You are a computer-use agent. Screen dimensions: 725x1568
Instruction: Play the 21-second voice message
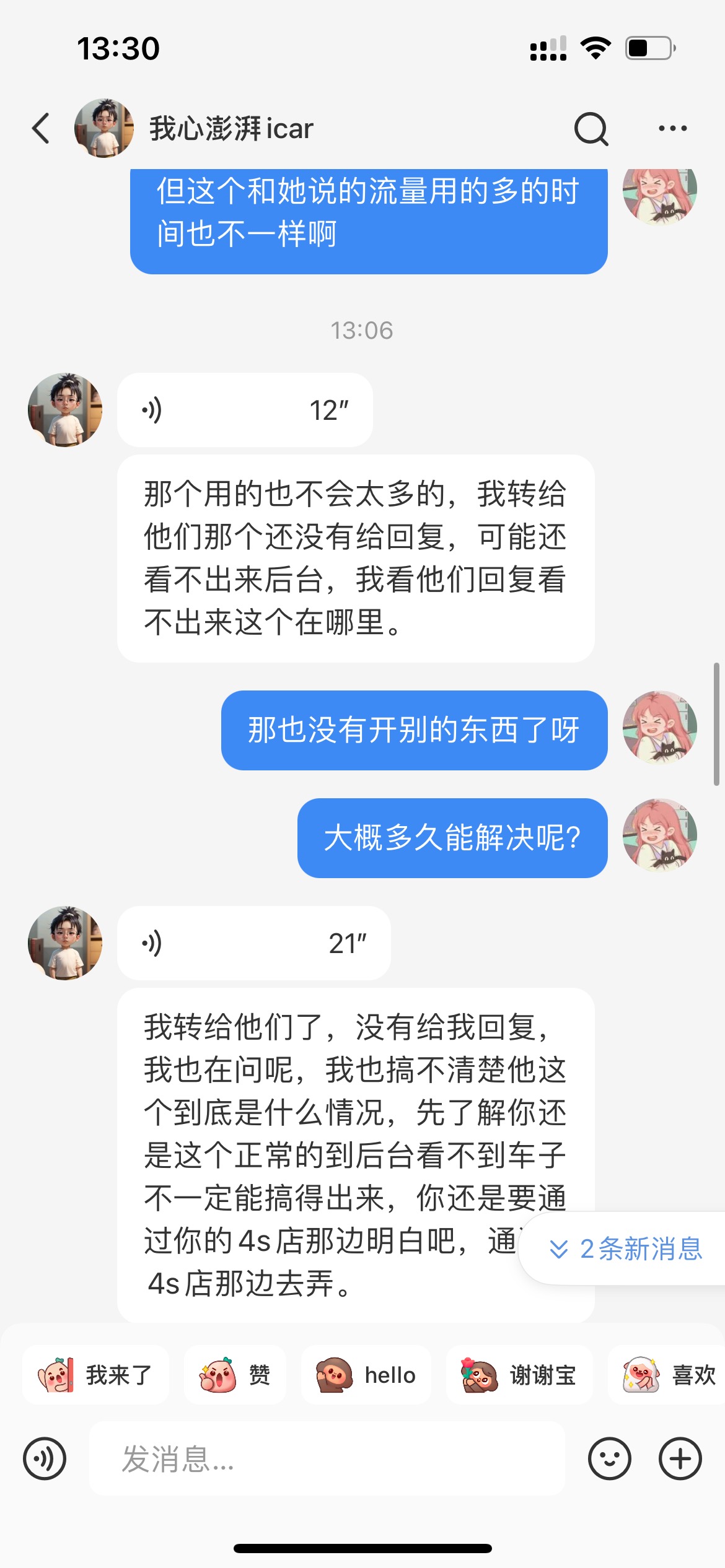coord(253,943)
